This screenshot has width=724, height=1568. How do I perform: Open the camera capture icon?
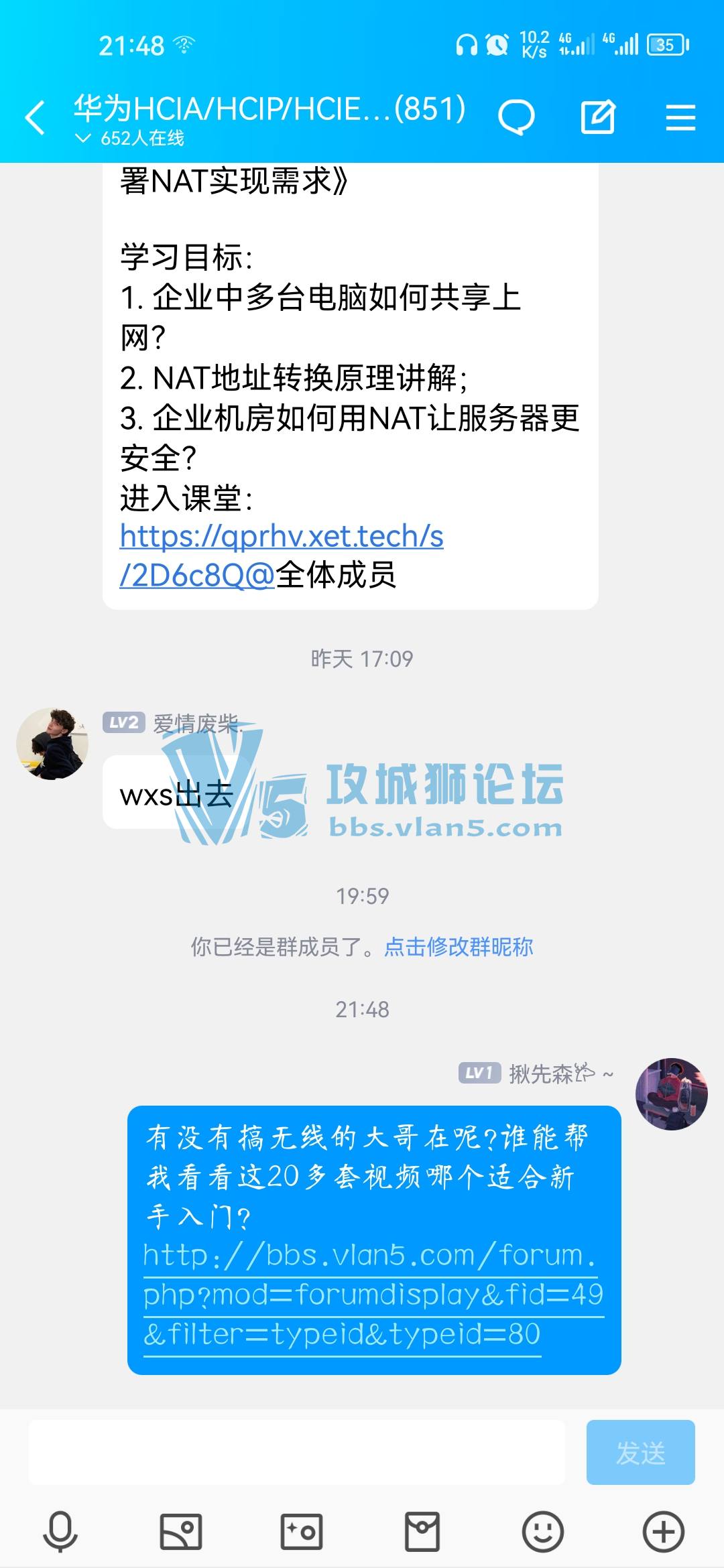coord(302,1531)
